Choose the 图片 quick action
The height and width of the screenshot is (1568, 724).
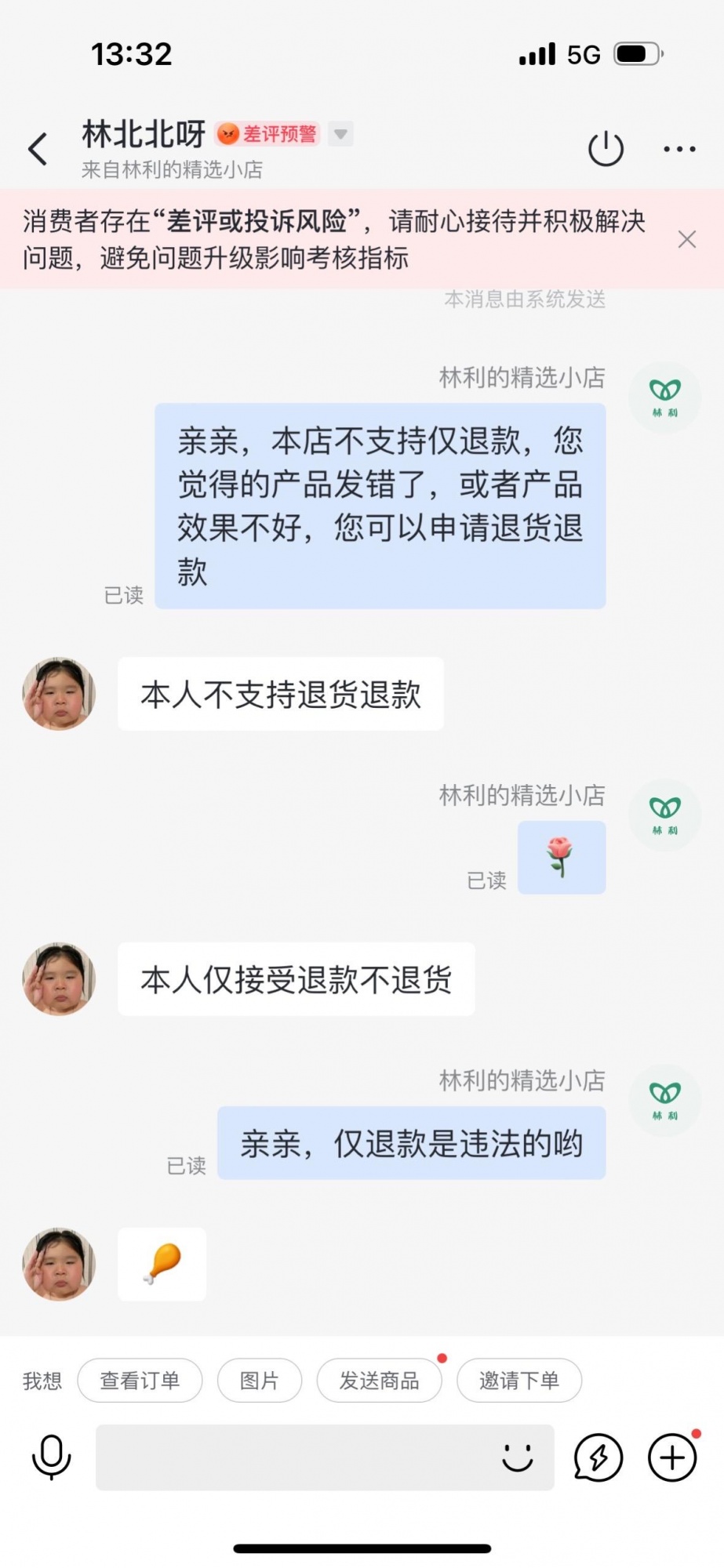click(259, 1381)
